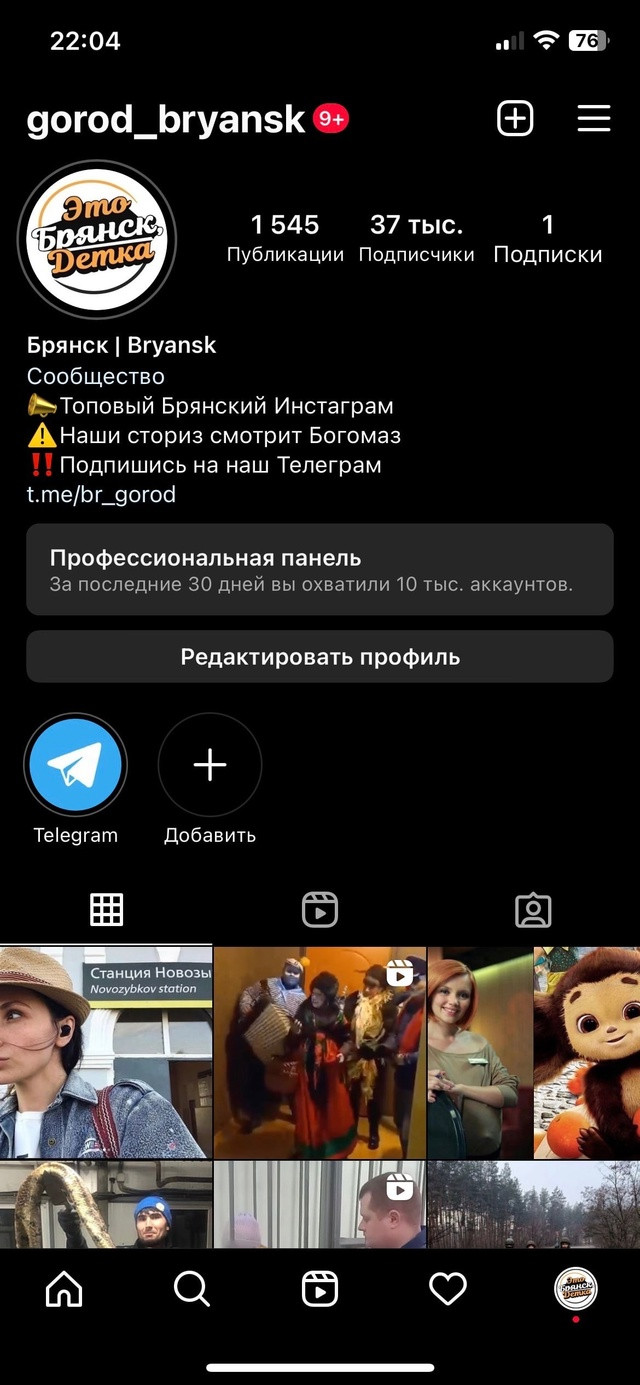The width and height of the screenshot is (640, 1385).
Task: Open the t.me/br_gorod link
Action: 101,494
